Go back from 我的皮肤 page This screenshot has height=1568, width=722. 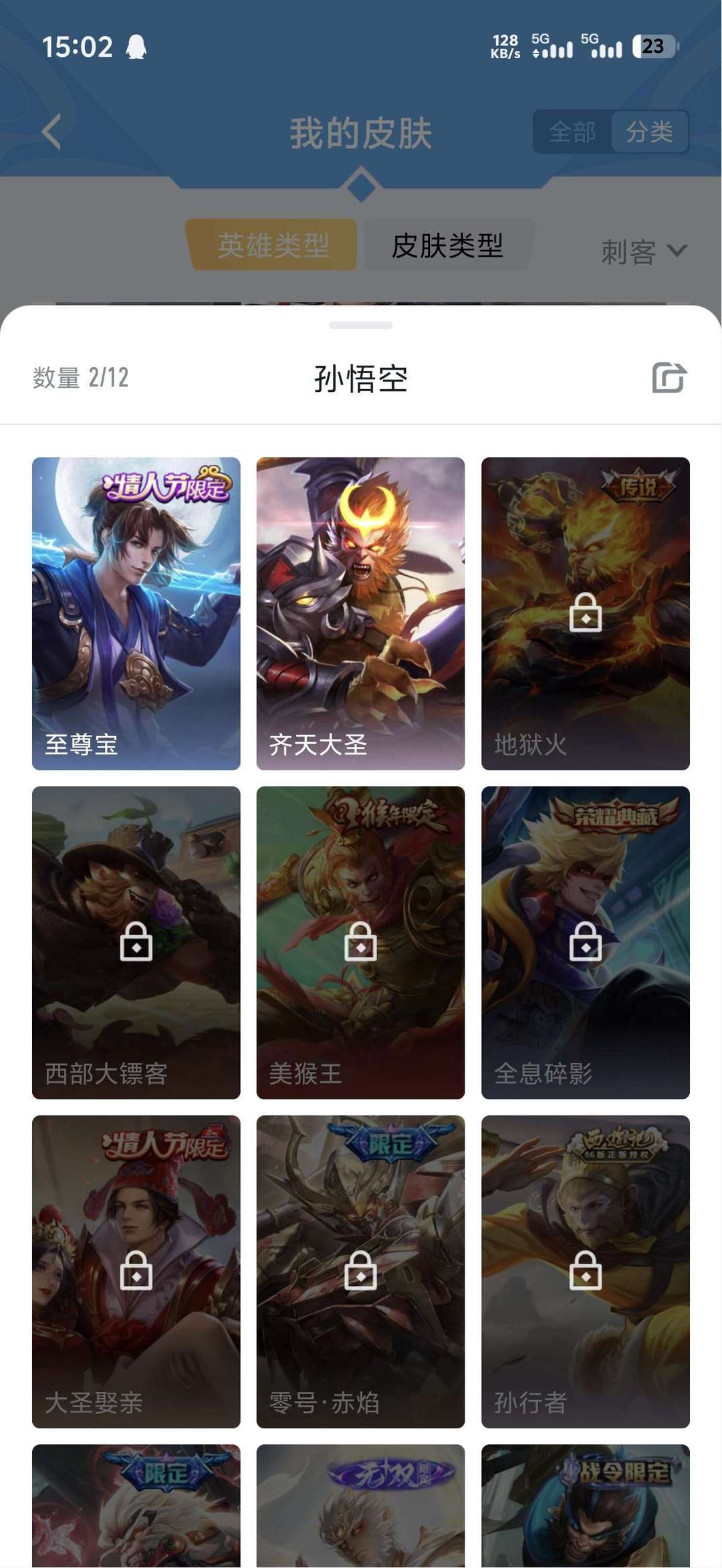tap(51, 132)
